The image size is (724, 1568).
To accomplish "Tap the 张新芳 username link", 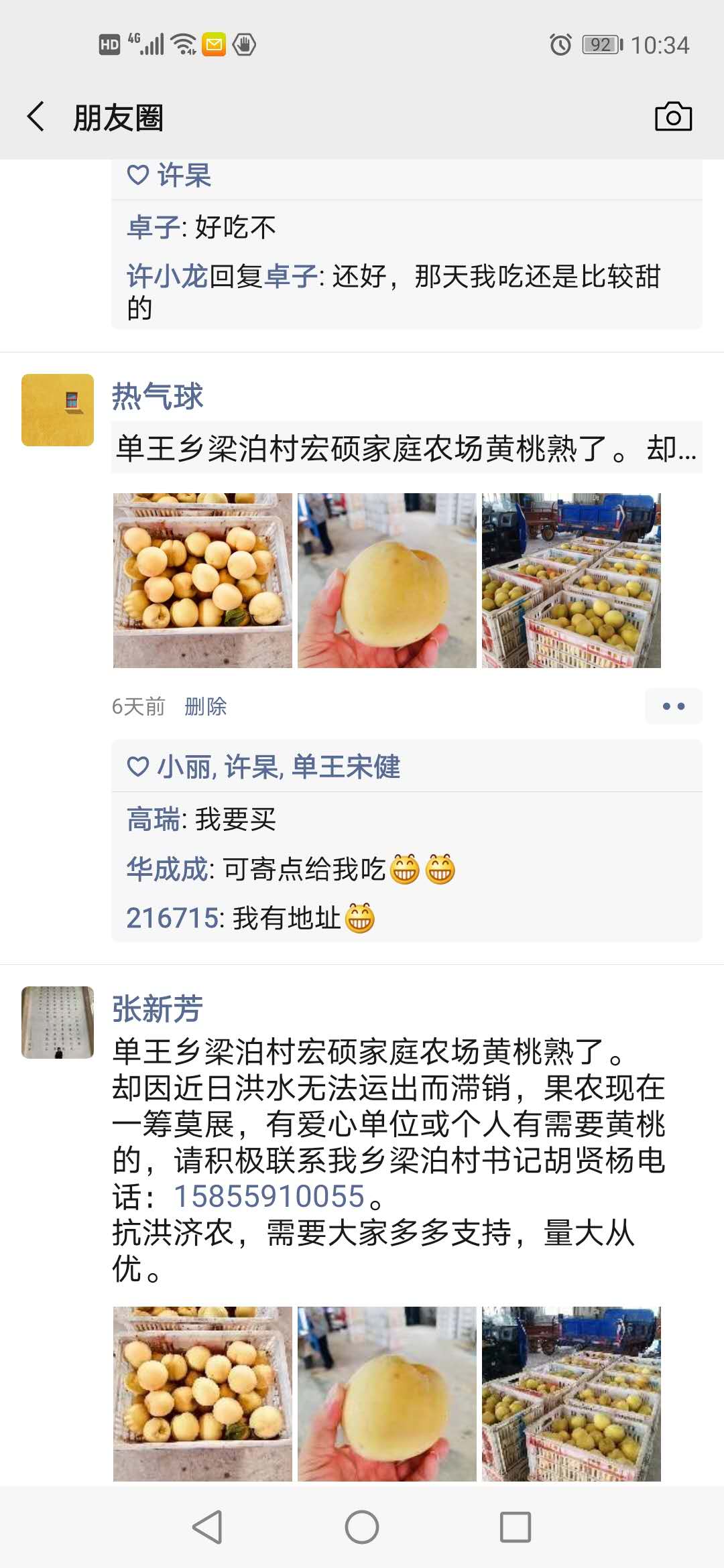I will [x=158, y=1008].
